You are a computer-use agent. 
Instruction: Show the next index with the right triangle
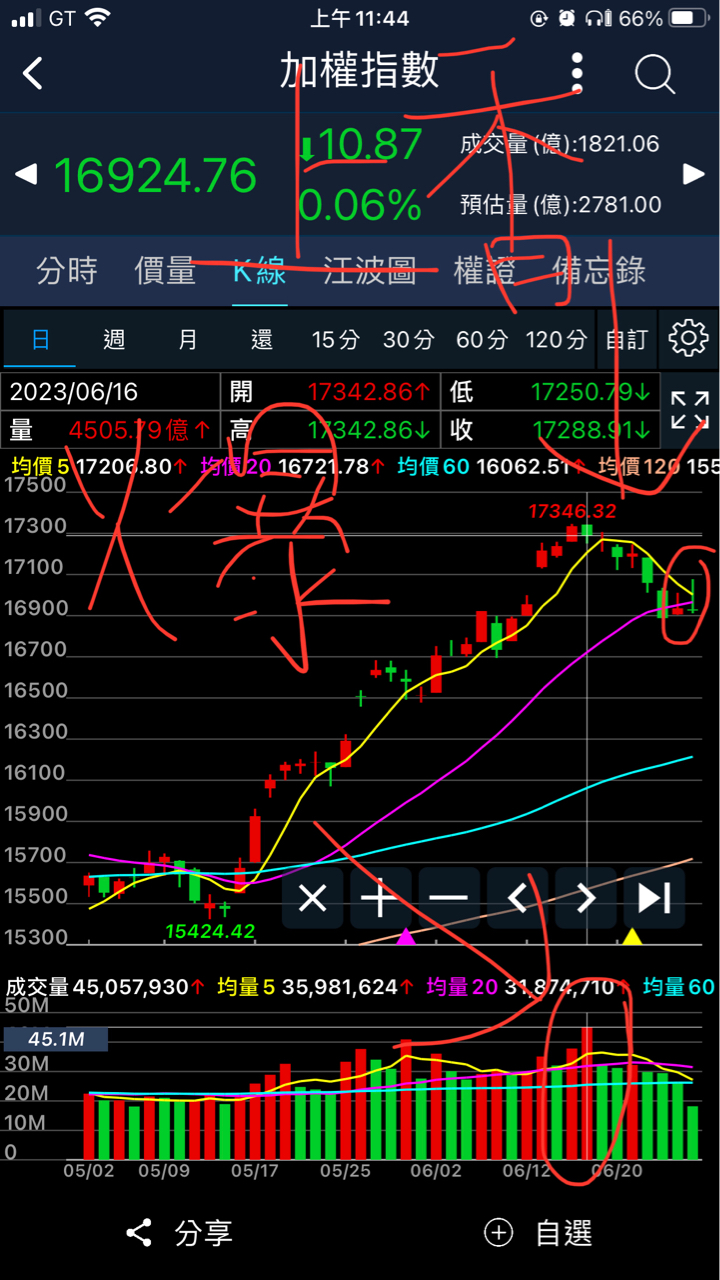pos(694,175)
